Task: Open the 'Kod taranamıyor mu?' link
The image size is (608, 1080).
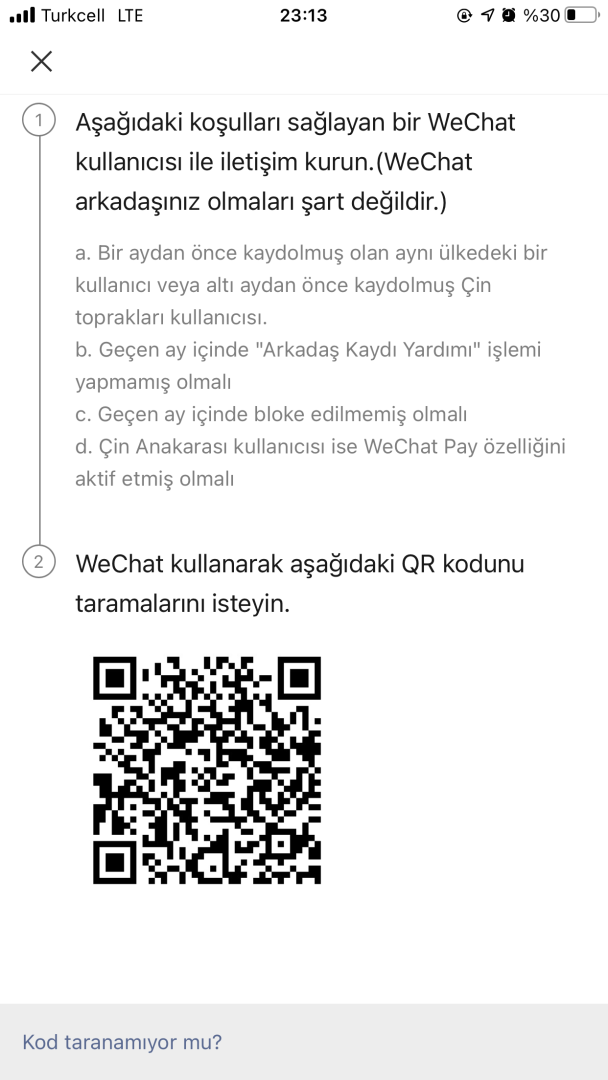Action: click(x=122, y=1042)
